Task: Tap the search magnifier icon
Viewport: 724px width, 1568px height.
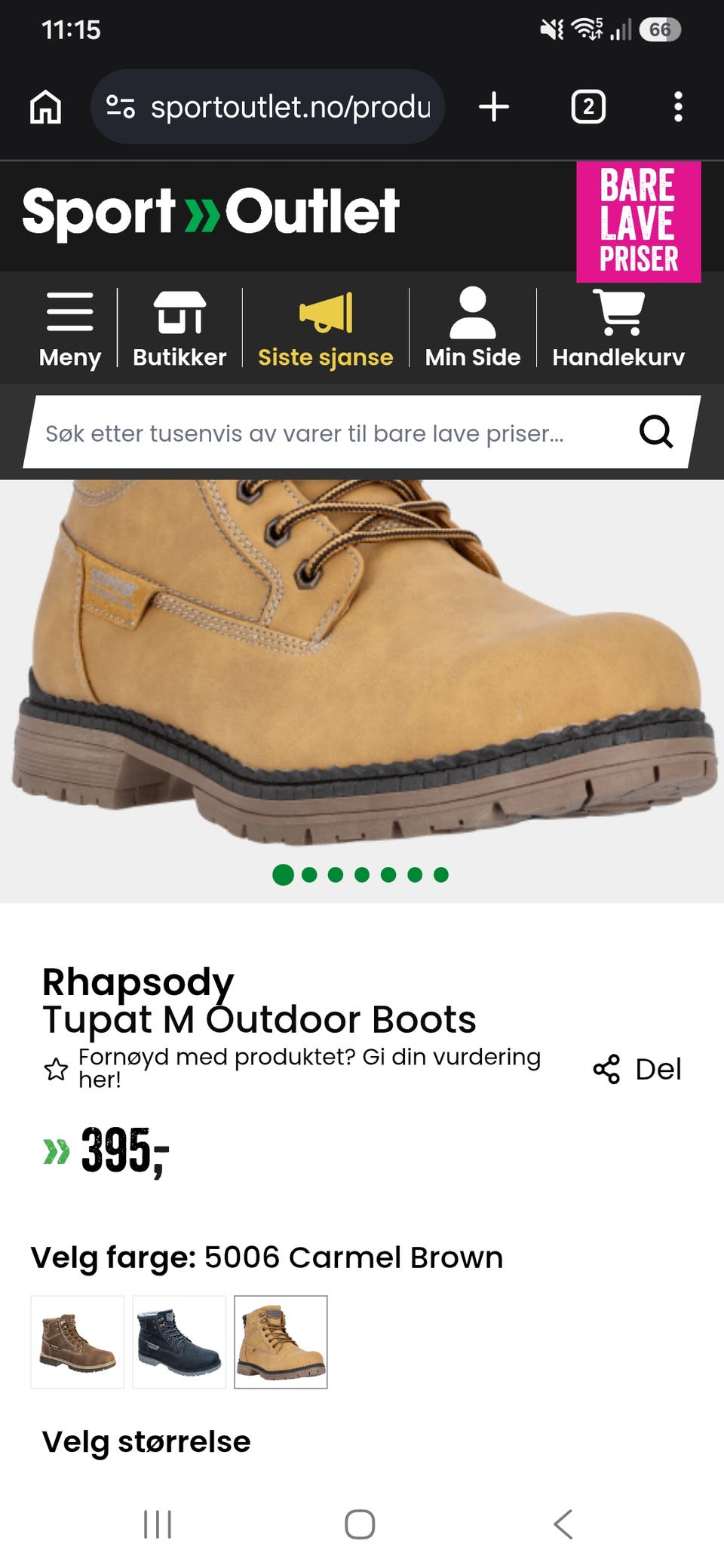Action: 656,432
